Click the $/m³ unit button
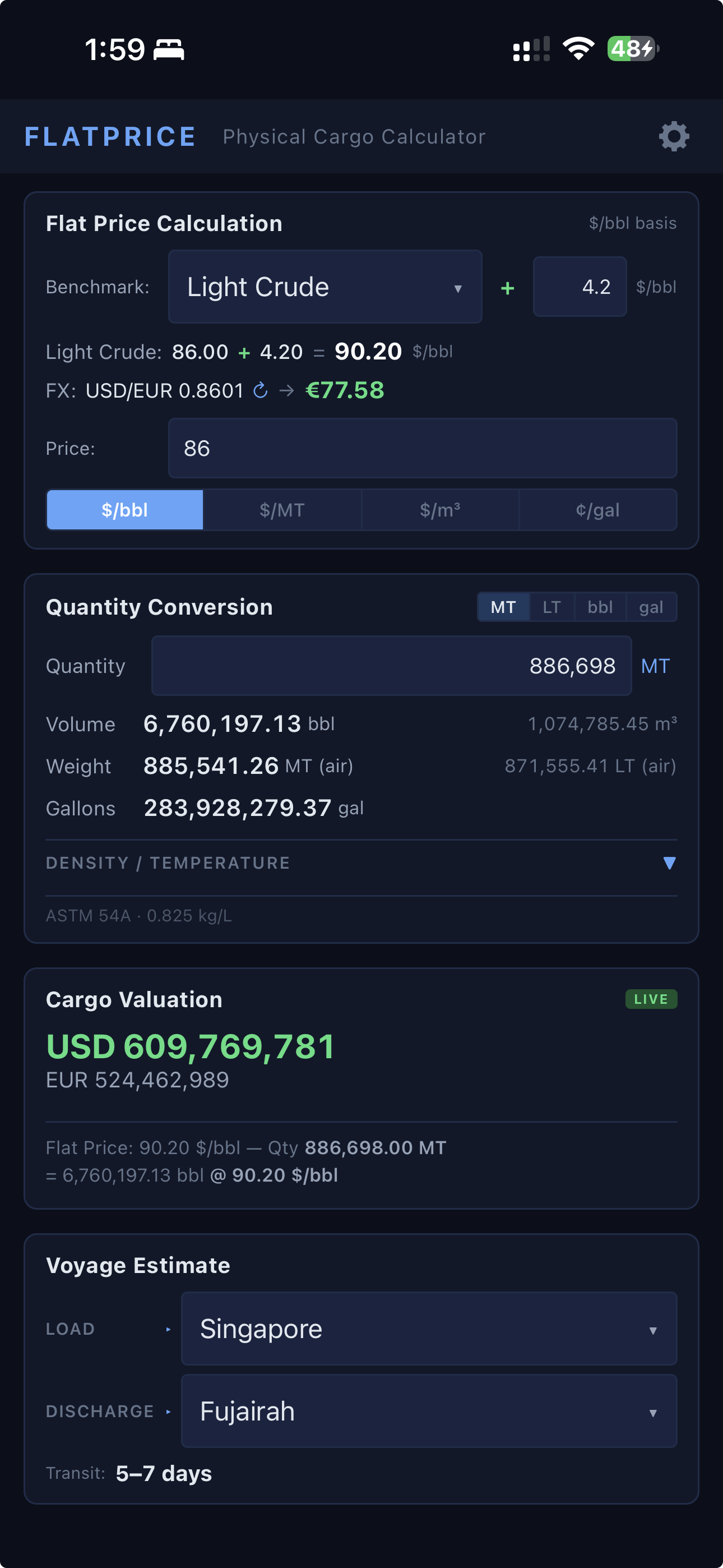 point(440,510)
